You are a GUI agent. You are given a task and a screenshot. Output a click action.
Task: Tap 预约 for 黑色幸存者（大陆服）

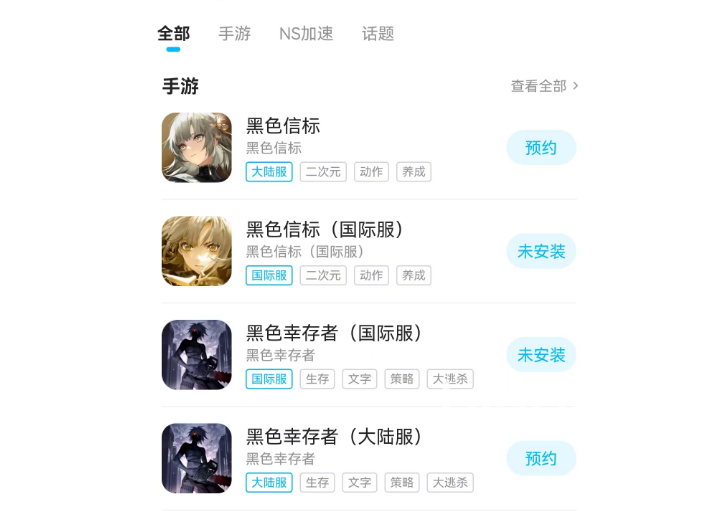[x=541, y=458]
